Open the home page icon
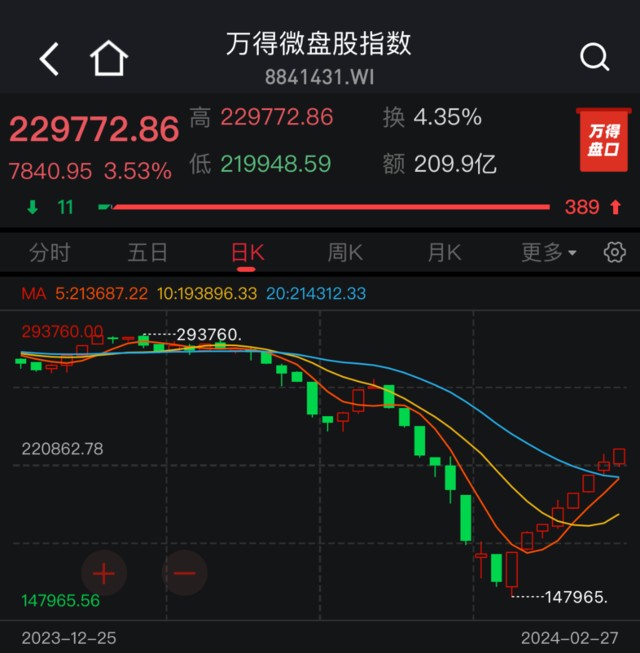 (x=109, y=59)
